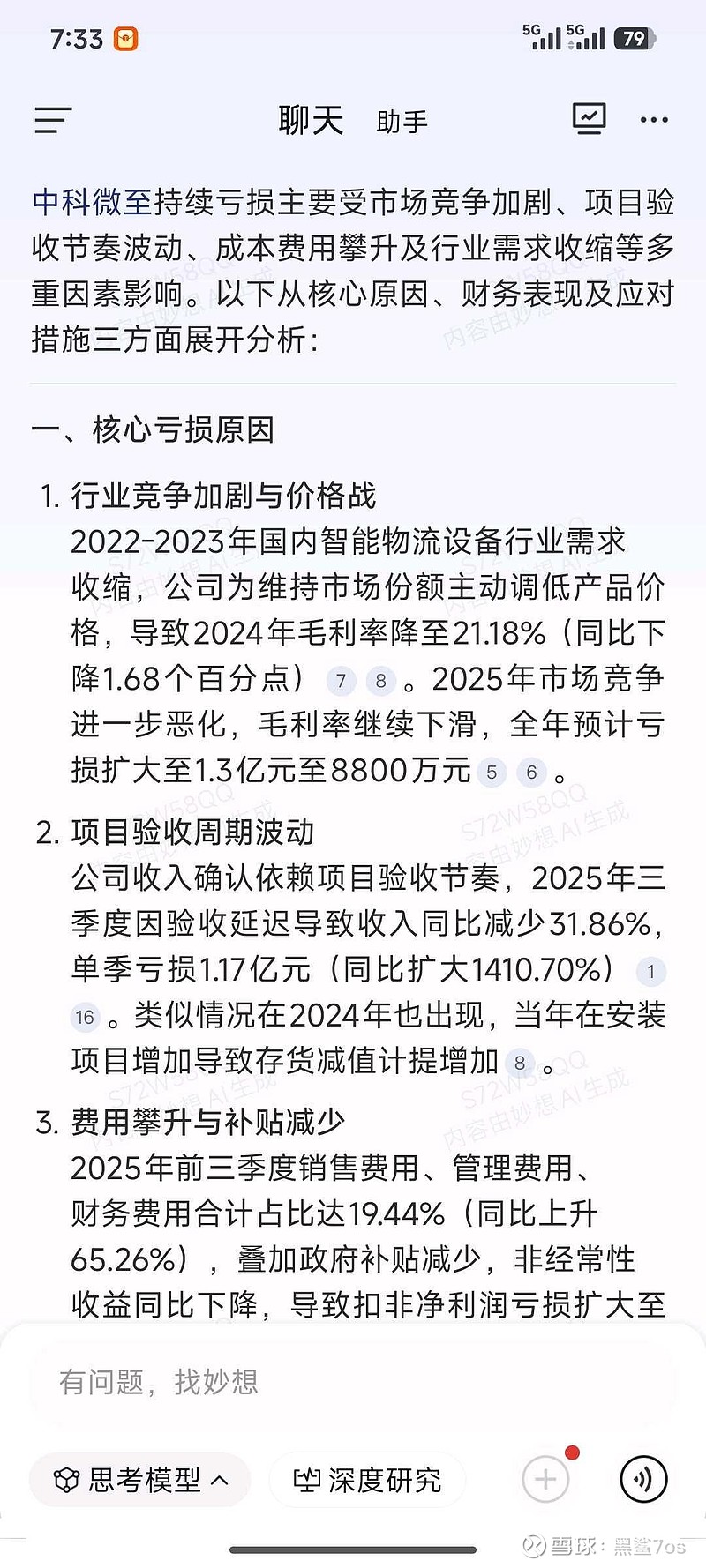Click citation badge 5 after the loss forecast
Viewport: 706px width, 1568px height.
tap(491, 773)
